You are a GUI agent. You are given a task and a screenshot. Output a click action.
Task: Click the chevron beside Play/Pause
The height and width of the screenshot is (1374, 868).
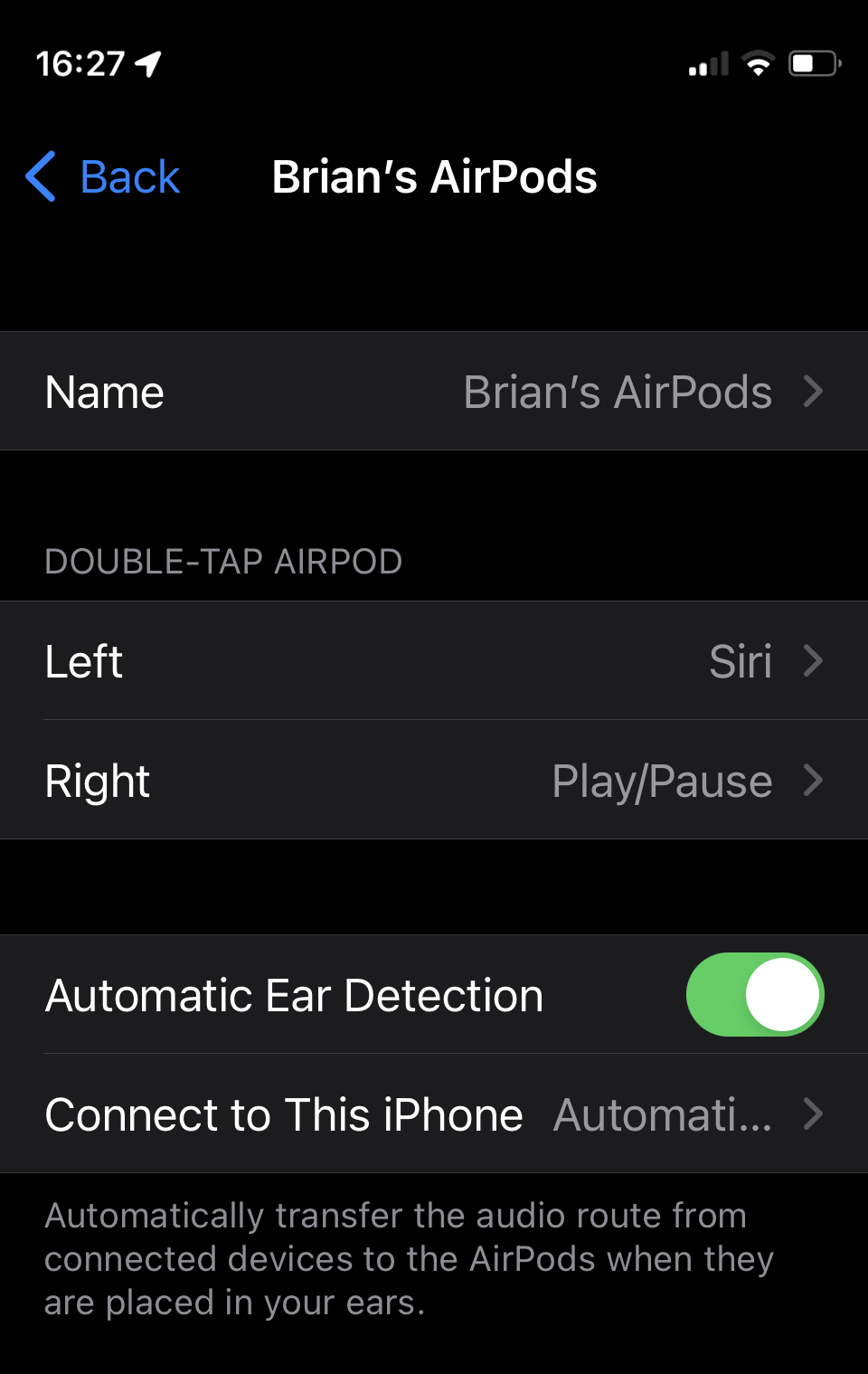point(815,780)
